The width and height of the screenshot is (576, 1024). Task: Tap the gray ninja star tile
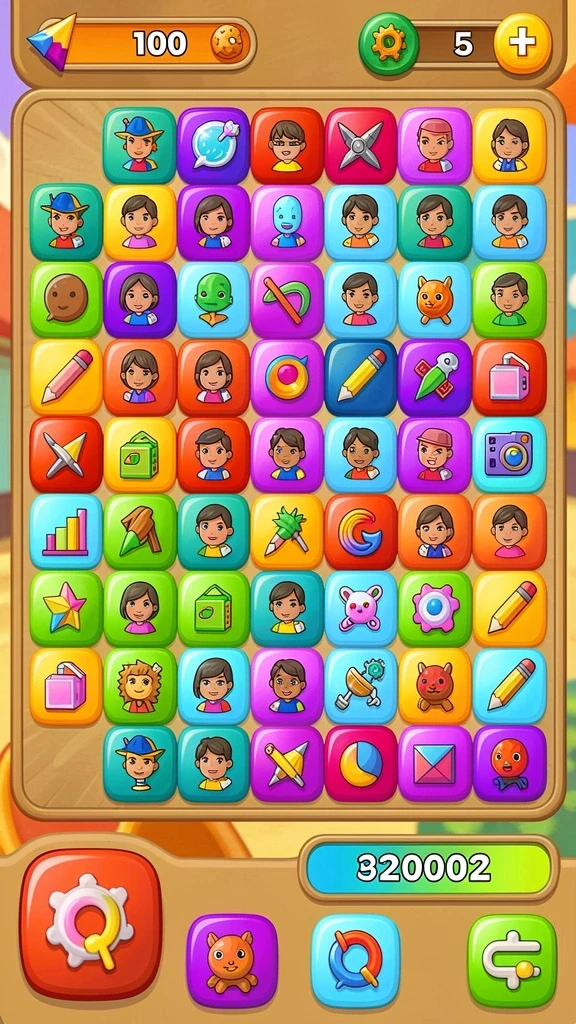tap(361, 146)
